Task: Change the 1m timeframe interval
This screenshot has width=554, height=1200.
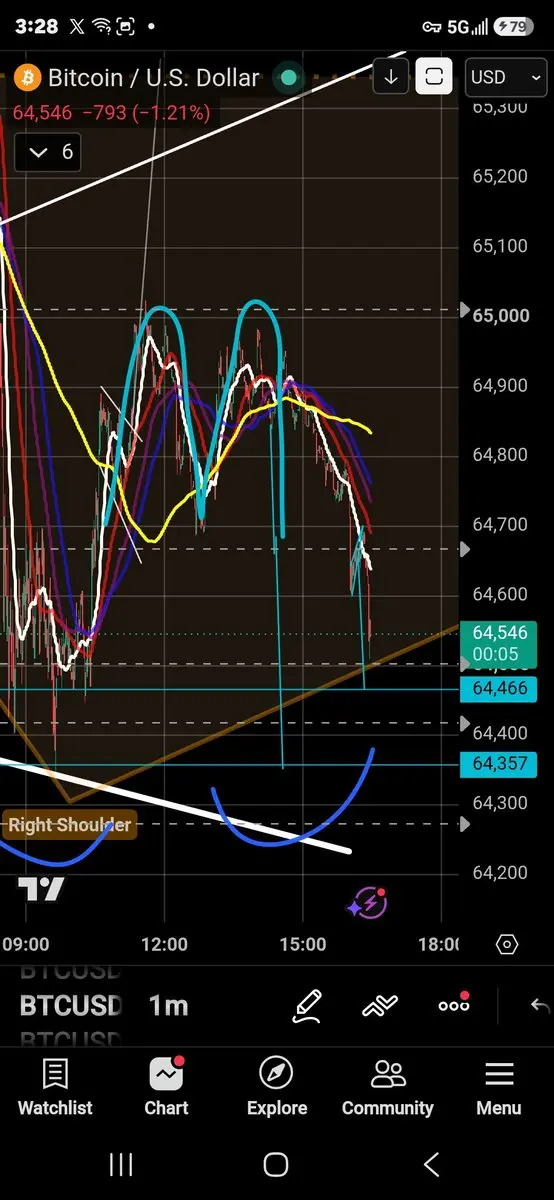Action: coord(168,1005)
